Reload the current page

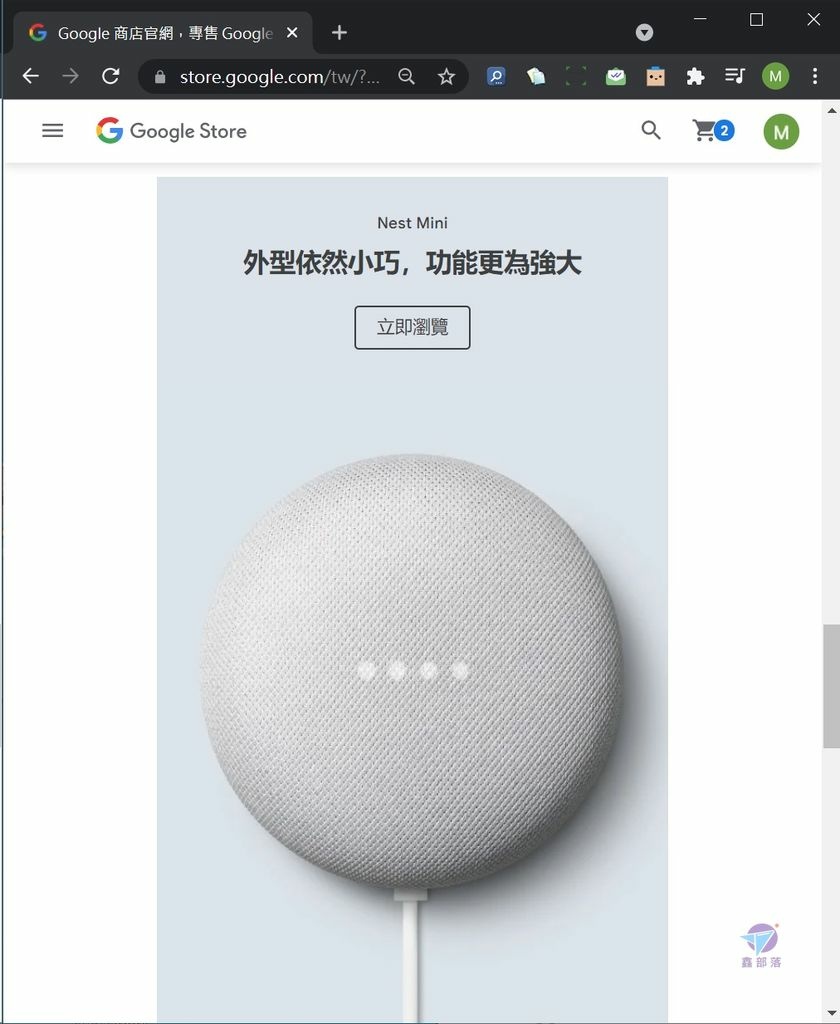click(111, 76)
